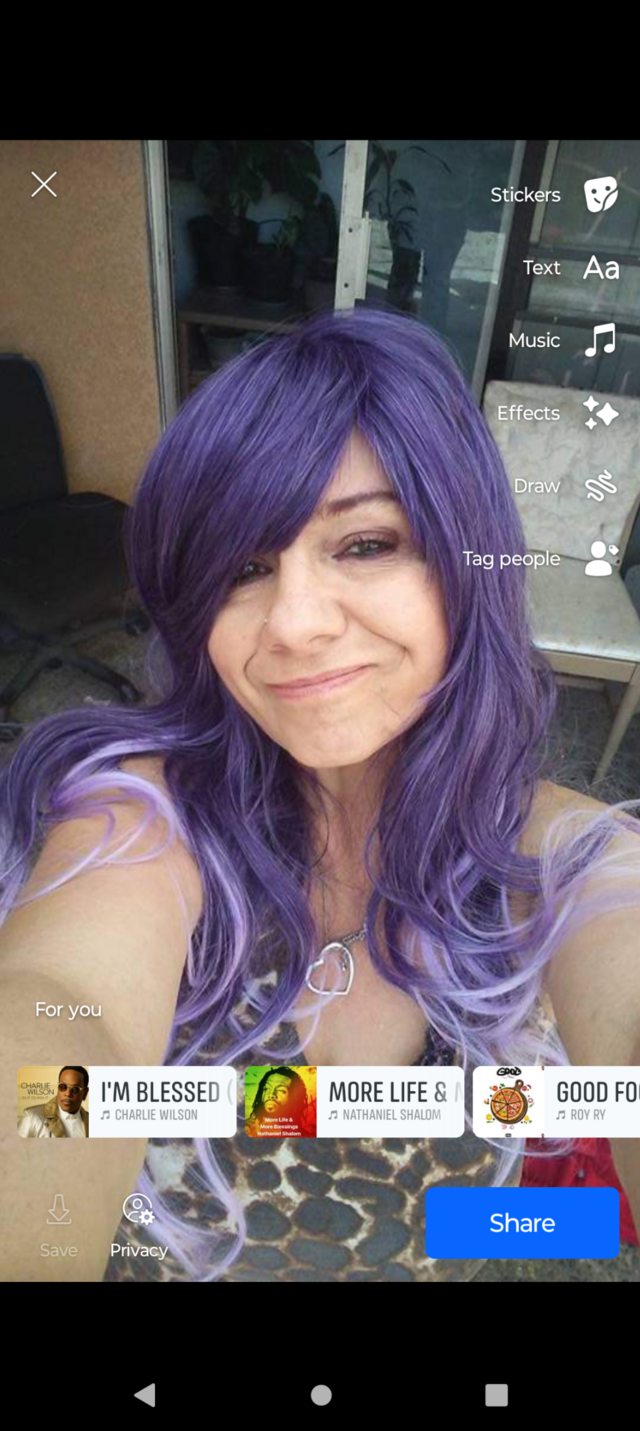
Task: Pick More Life by Nathaniel Shalom
Action: [354, 1101]
